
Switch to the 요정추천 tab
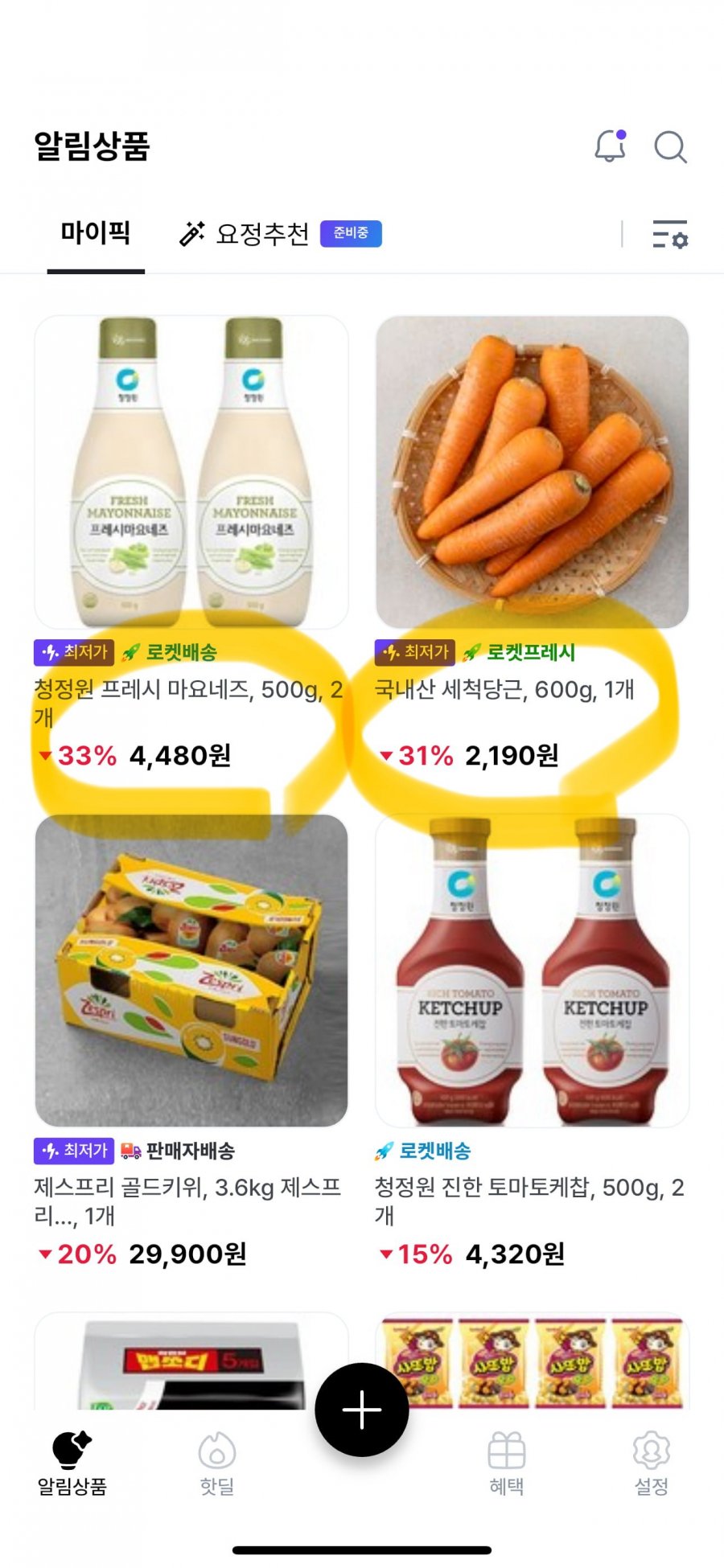262,234
